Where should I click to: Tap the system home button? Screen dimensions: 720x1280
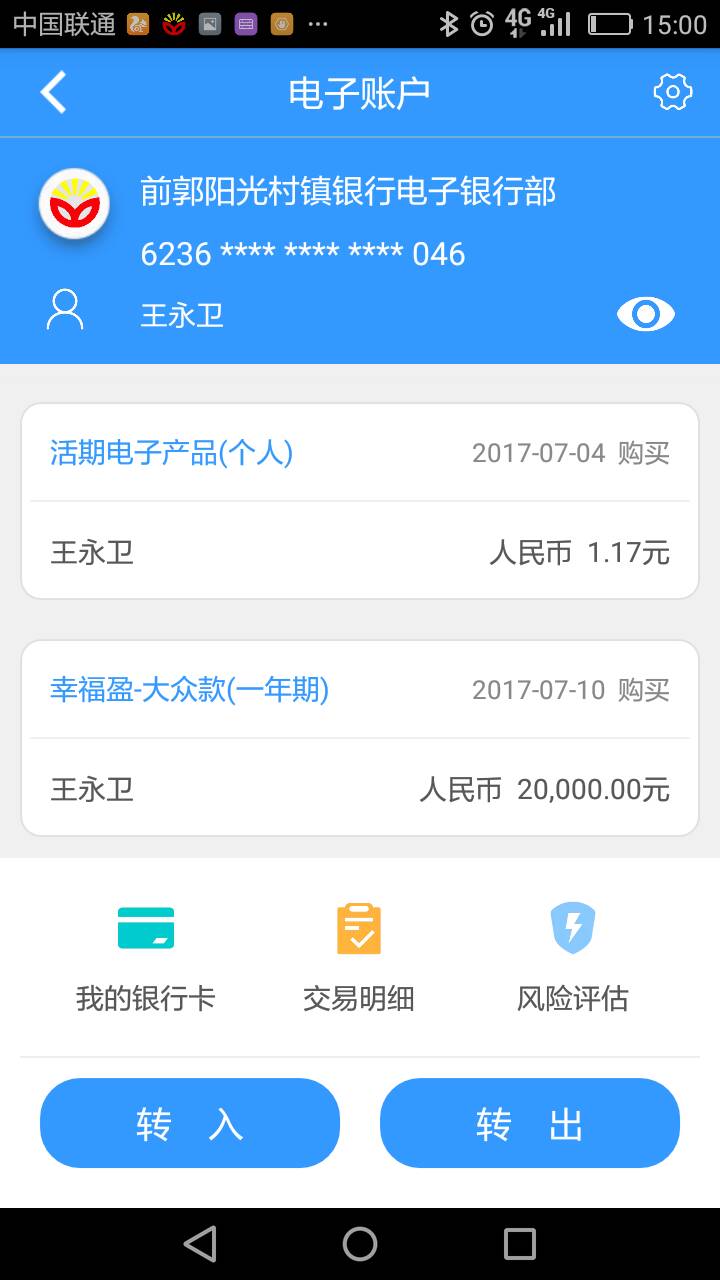tap(360, 1244)
